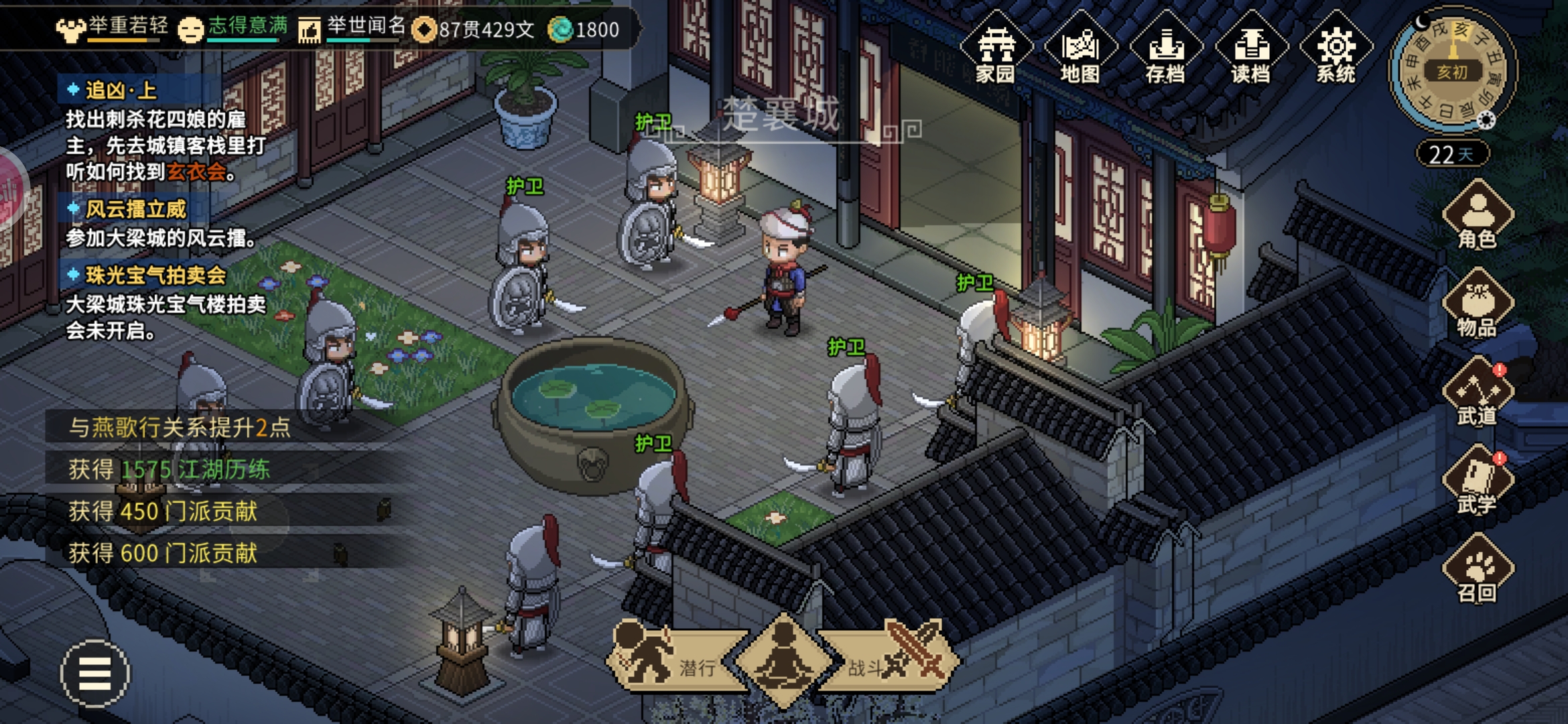Open the 角色 character panel
The height and width of the screenshot is (724, 1568).
pos(1477,216)
